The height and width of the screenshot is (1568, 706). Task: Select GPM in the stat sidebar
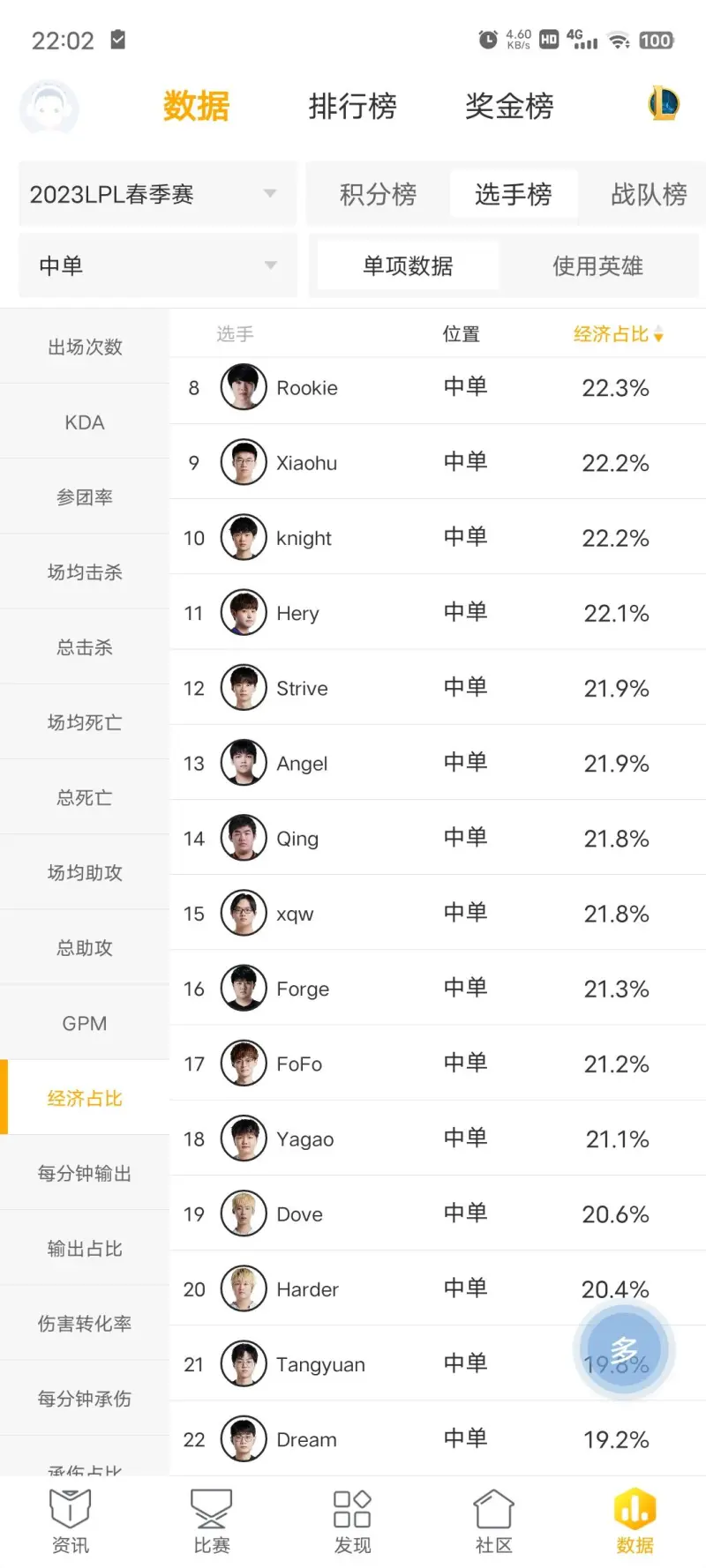[x=85, y=1023]
